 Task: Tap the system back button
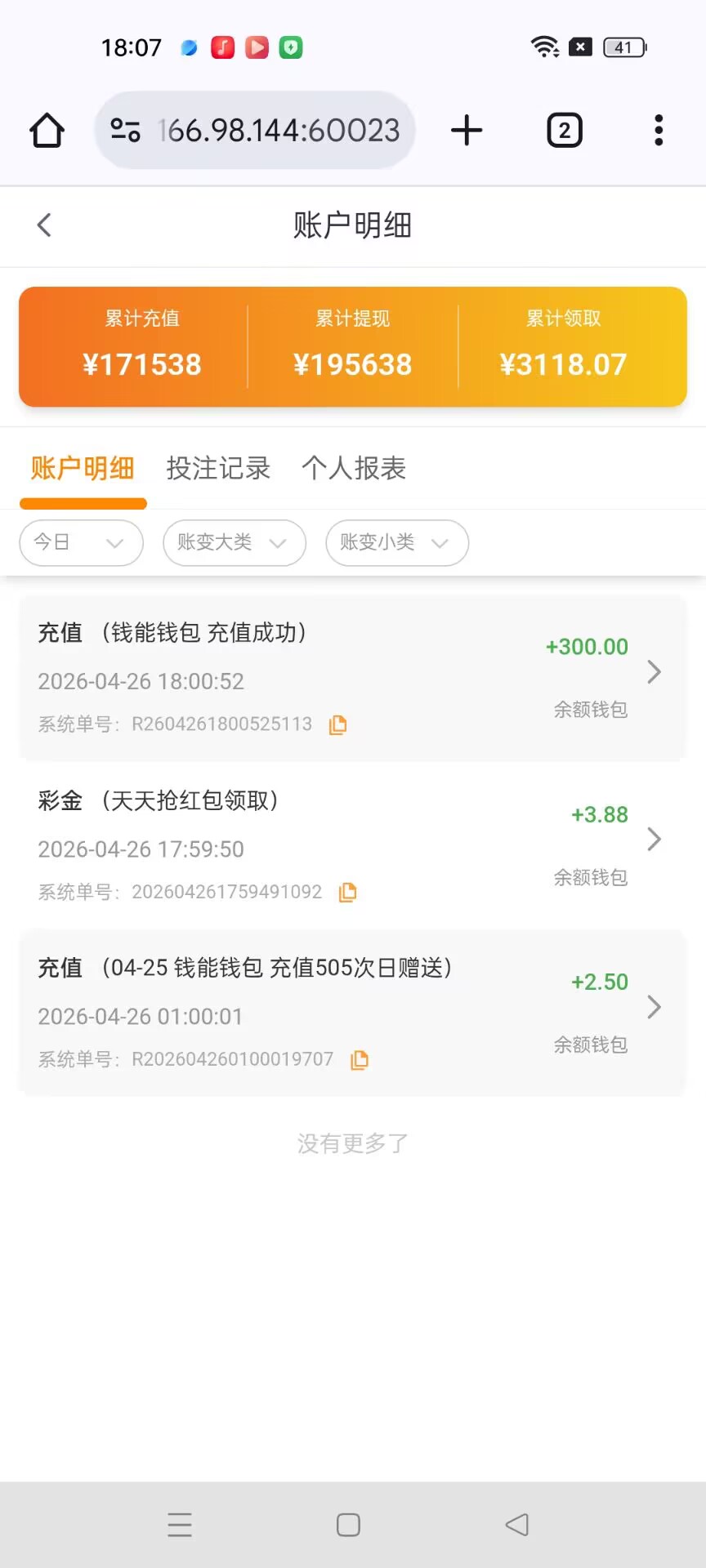[x=516, y=1524]
